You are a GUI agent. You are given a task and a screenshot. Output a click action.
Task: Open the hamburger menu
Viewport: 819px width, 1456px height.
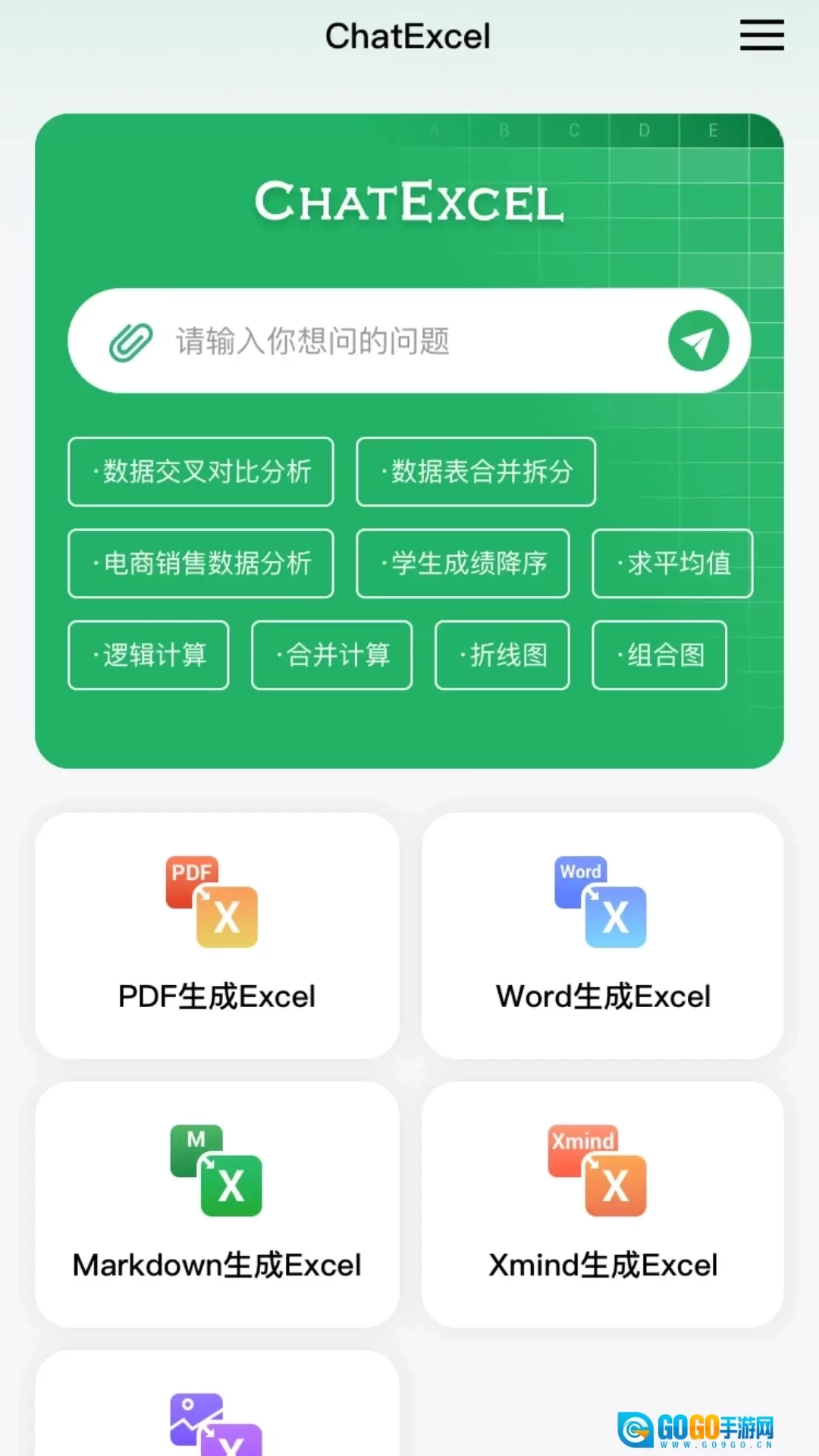pyautogui.click(x=761, y=35)
